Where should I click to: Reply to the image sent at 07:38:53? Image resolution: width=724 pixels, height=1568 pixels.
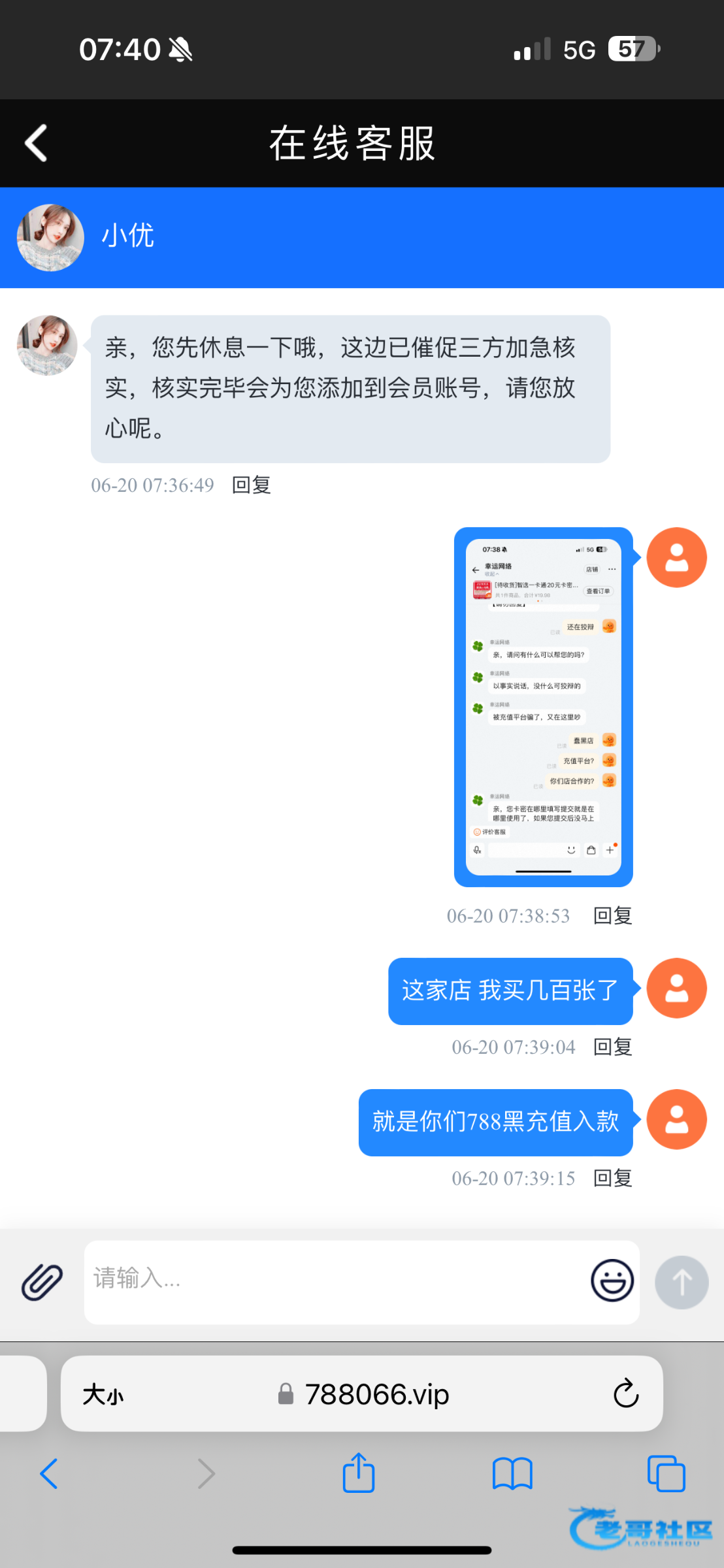coord(612,916)
